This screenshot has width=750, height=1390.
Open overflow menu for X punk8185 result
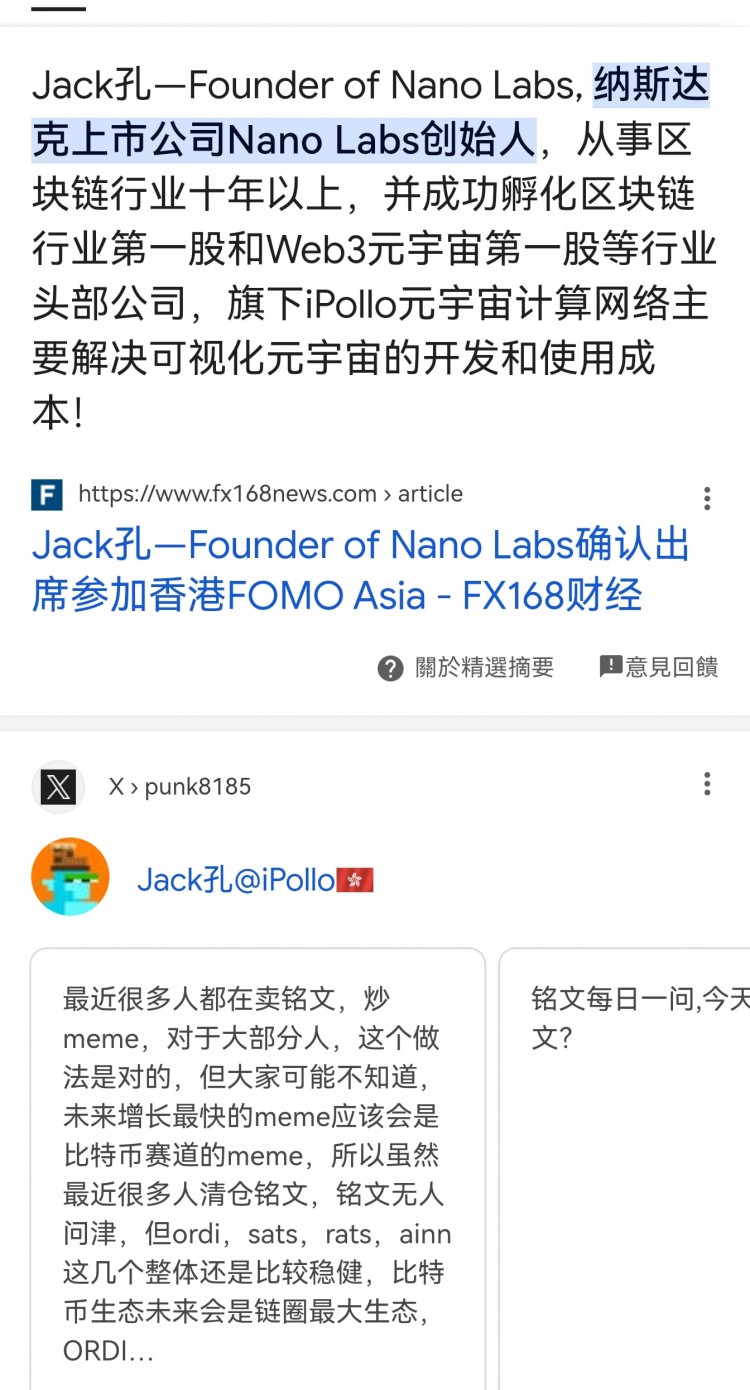pyautogui.click(x=707, y=784)
